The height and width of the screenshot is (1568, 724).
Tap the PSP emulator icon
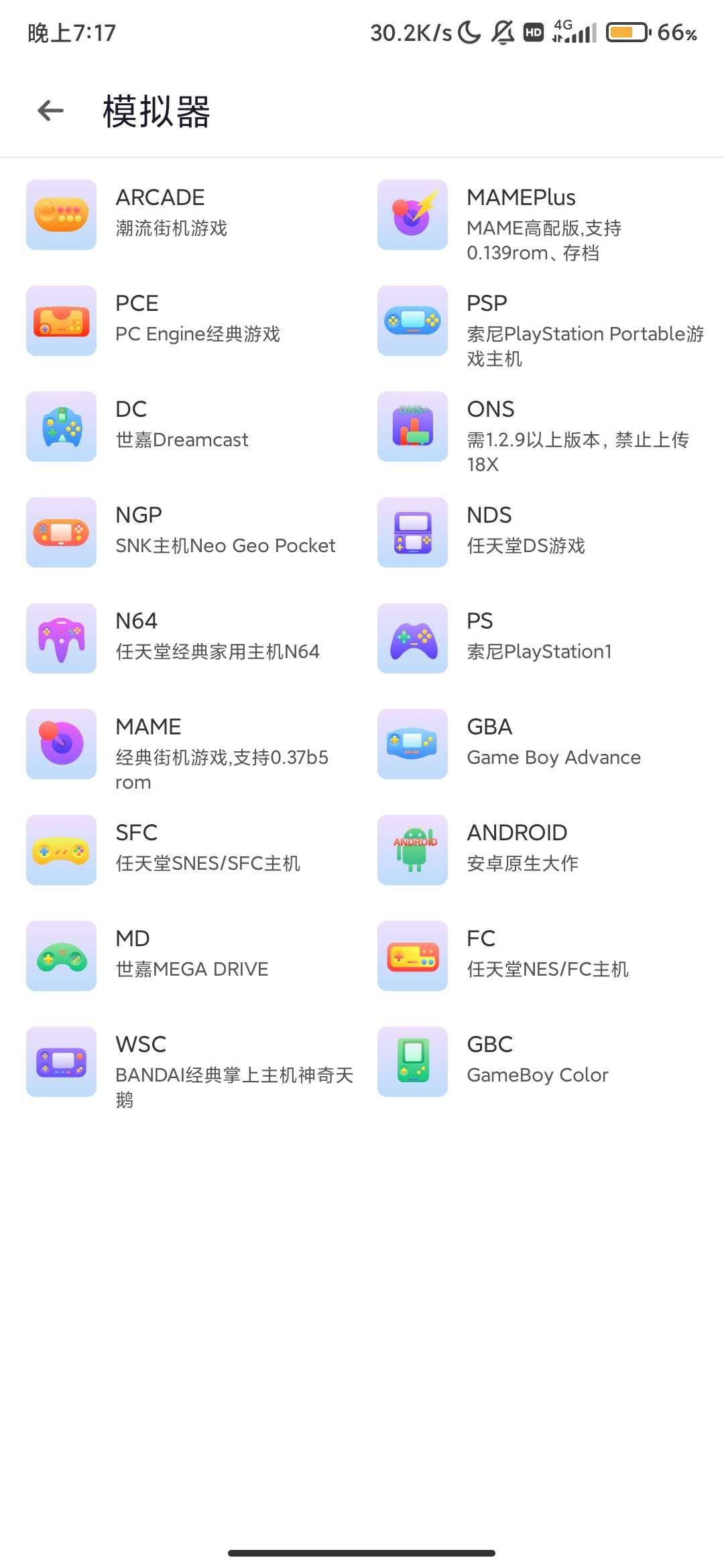(412, 320)
